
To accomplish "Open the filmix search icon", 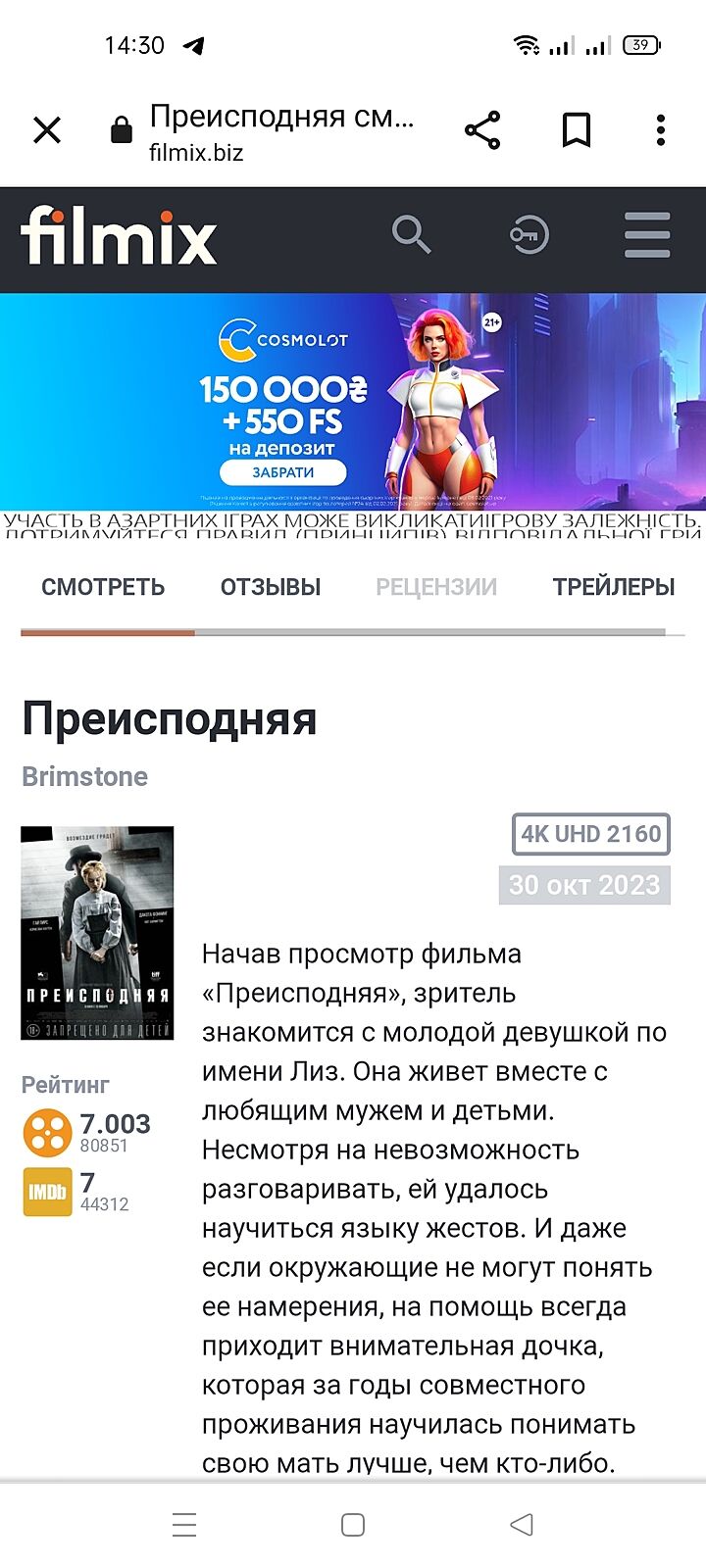I will coord(411,235).
